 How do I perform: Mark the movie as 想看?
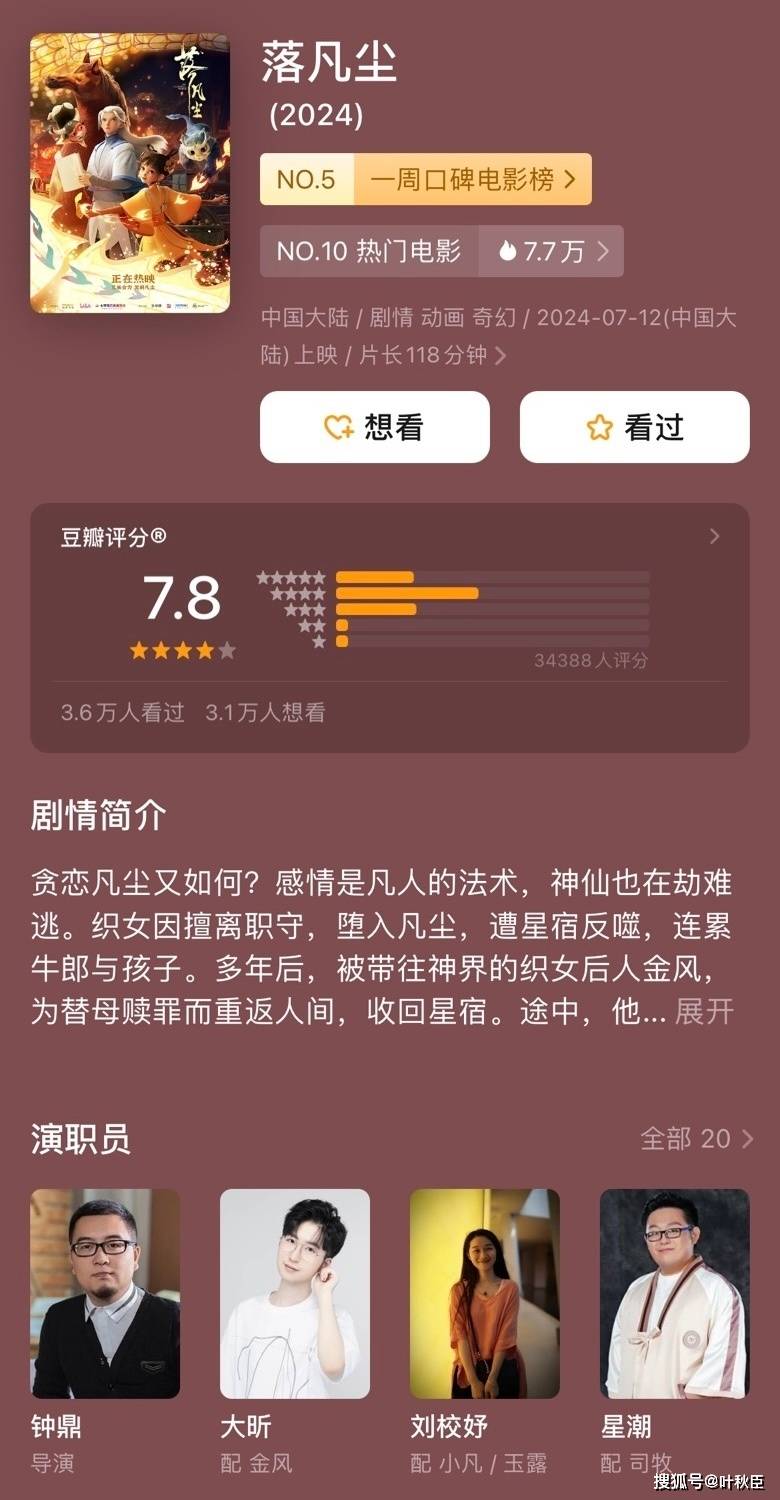(x=375, y=427)
